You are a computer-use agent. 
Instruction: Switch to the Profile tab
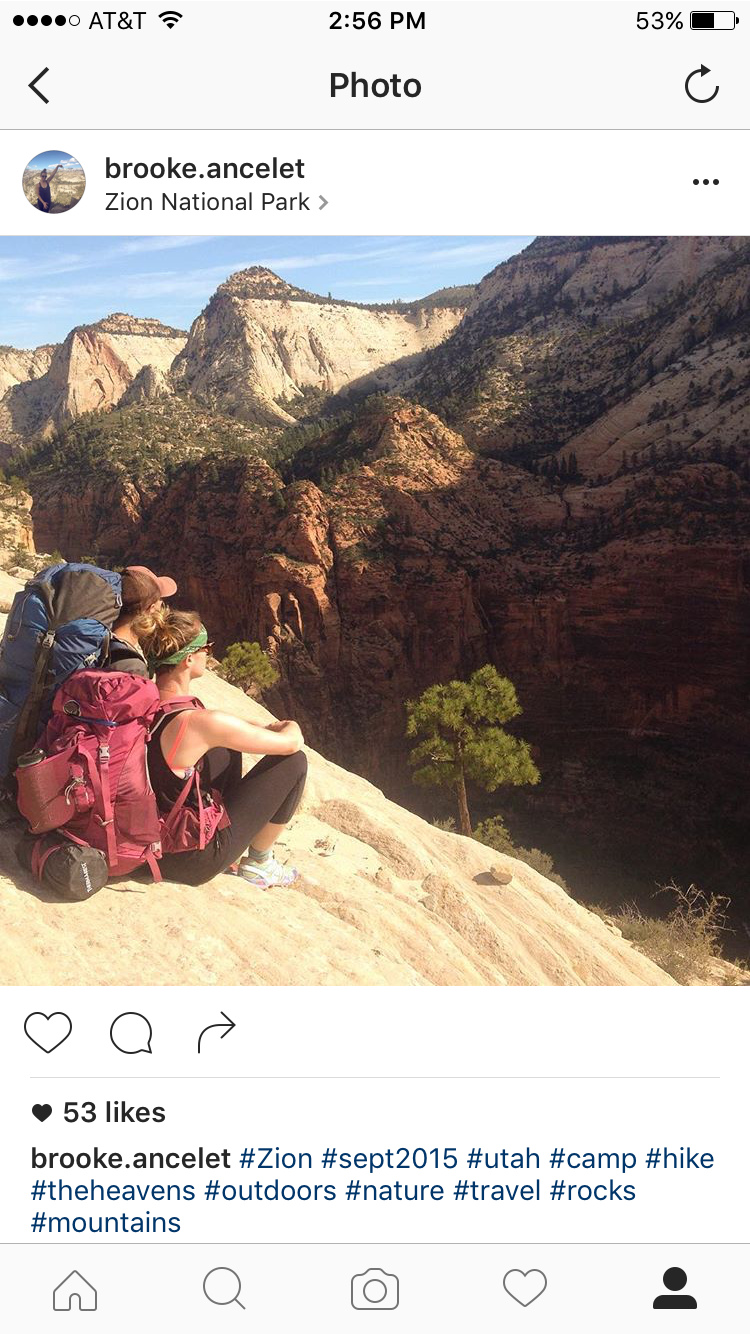tap(675, 1289)
